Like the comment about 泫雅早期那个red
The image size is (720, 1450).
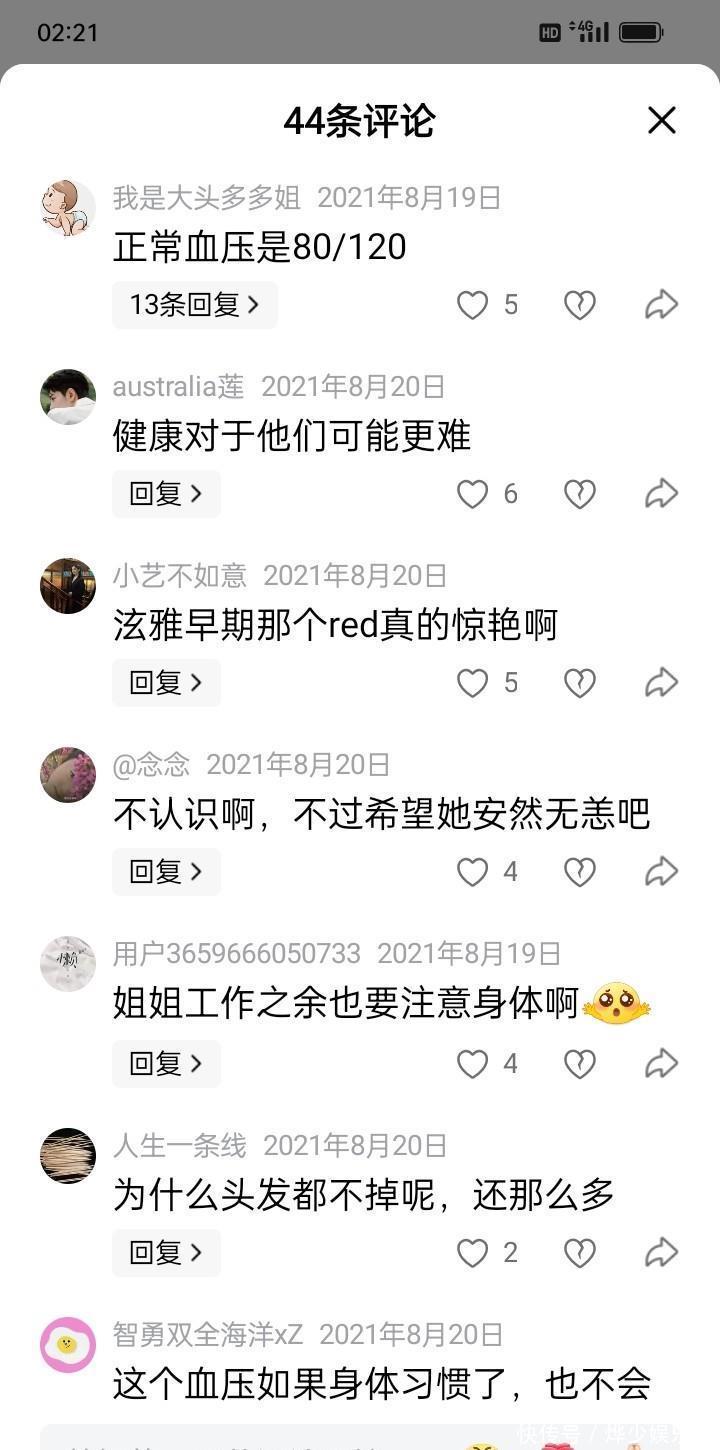[x=472, y=683]
